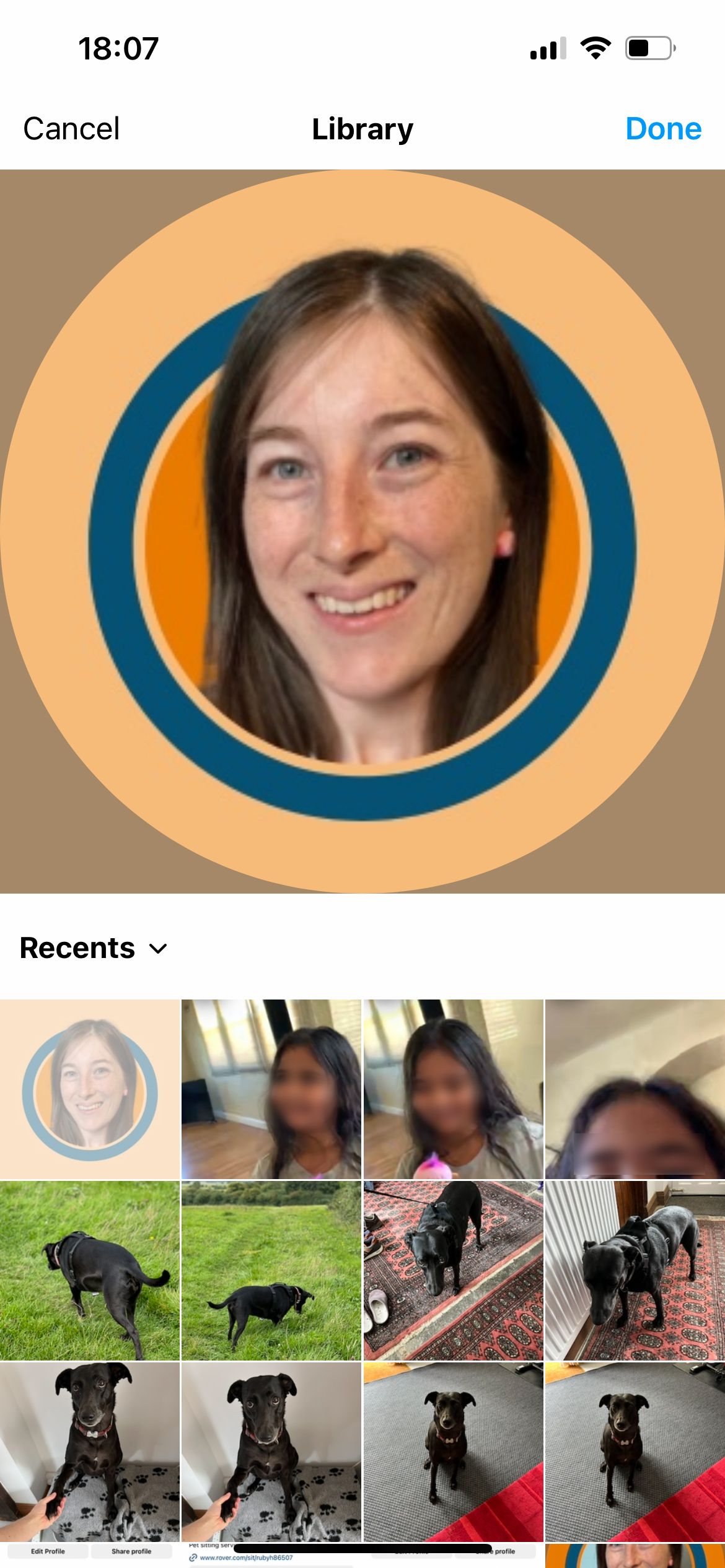Select the blurred selfie with pink toy

[x=453, y=1089]
